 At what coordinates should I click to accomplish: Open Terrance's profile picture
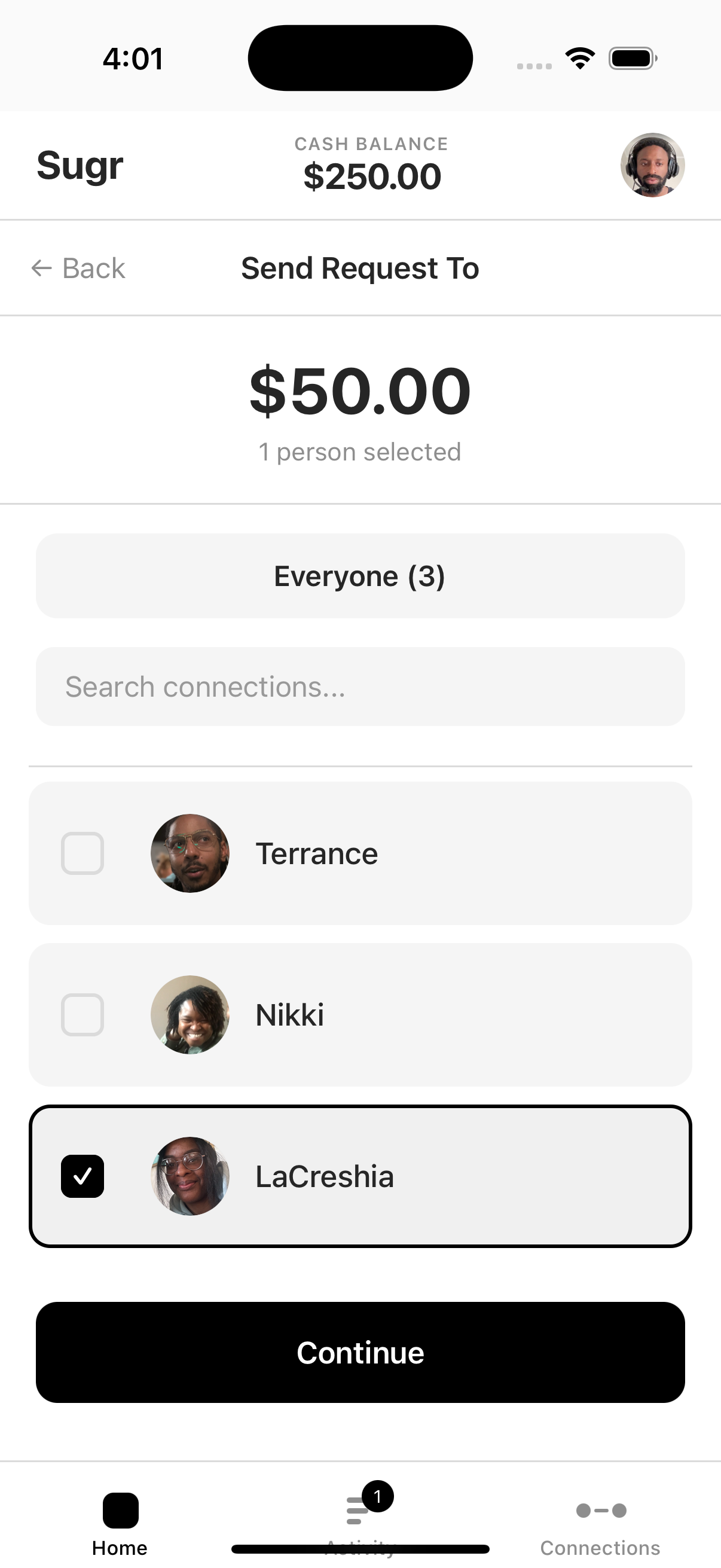[190, 853]
